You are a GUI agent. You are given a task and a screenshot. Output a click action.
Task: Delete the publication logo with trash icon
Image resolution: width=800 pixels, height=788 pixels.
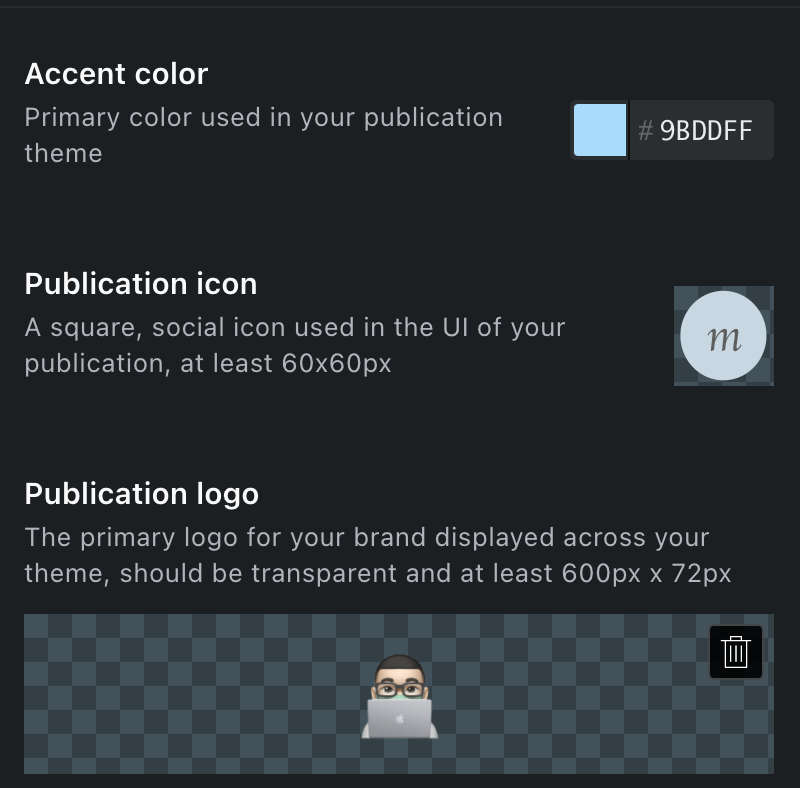[x=736, y=652]
